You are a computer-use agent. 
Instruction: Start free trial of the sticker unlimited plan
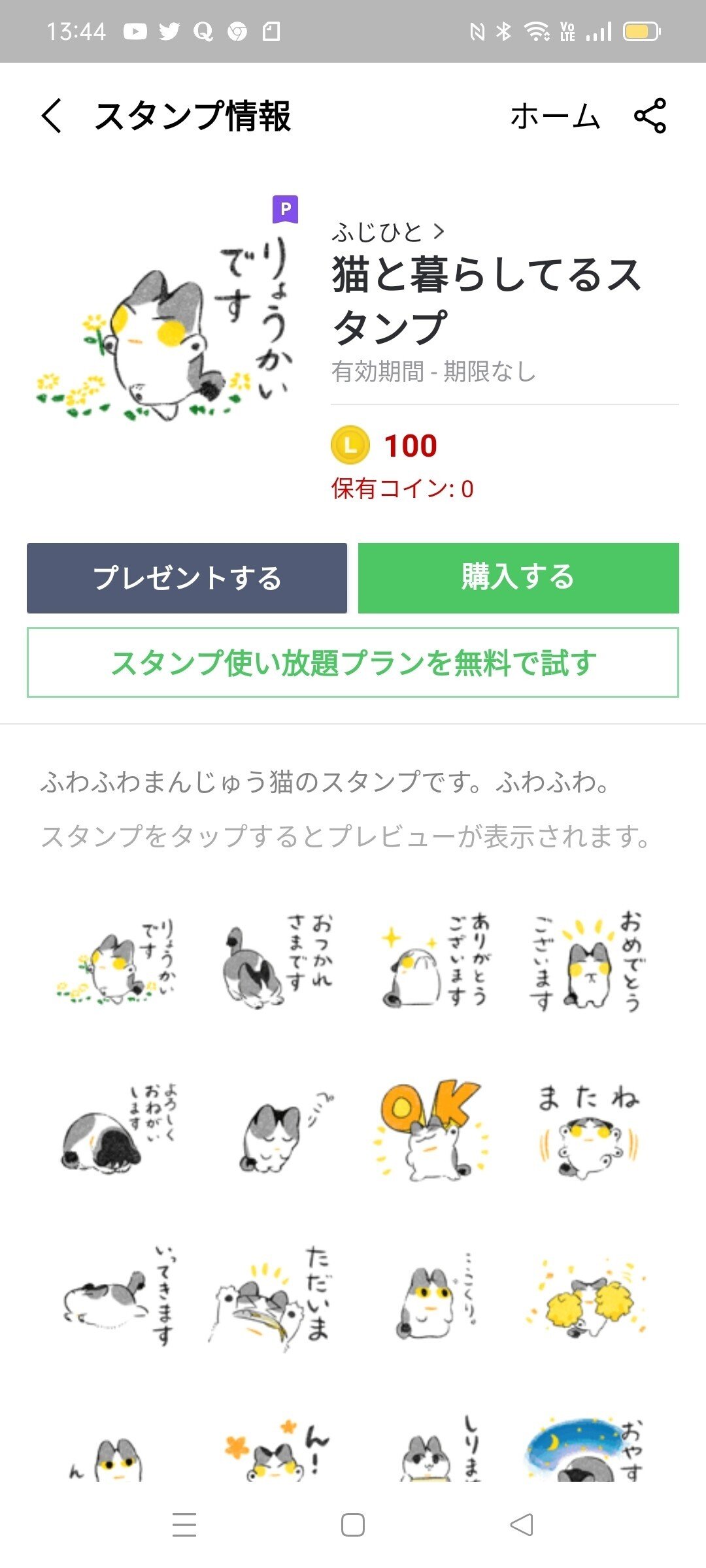coord(353,662)
